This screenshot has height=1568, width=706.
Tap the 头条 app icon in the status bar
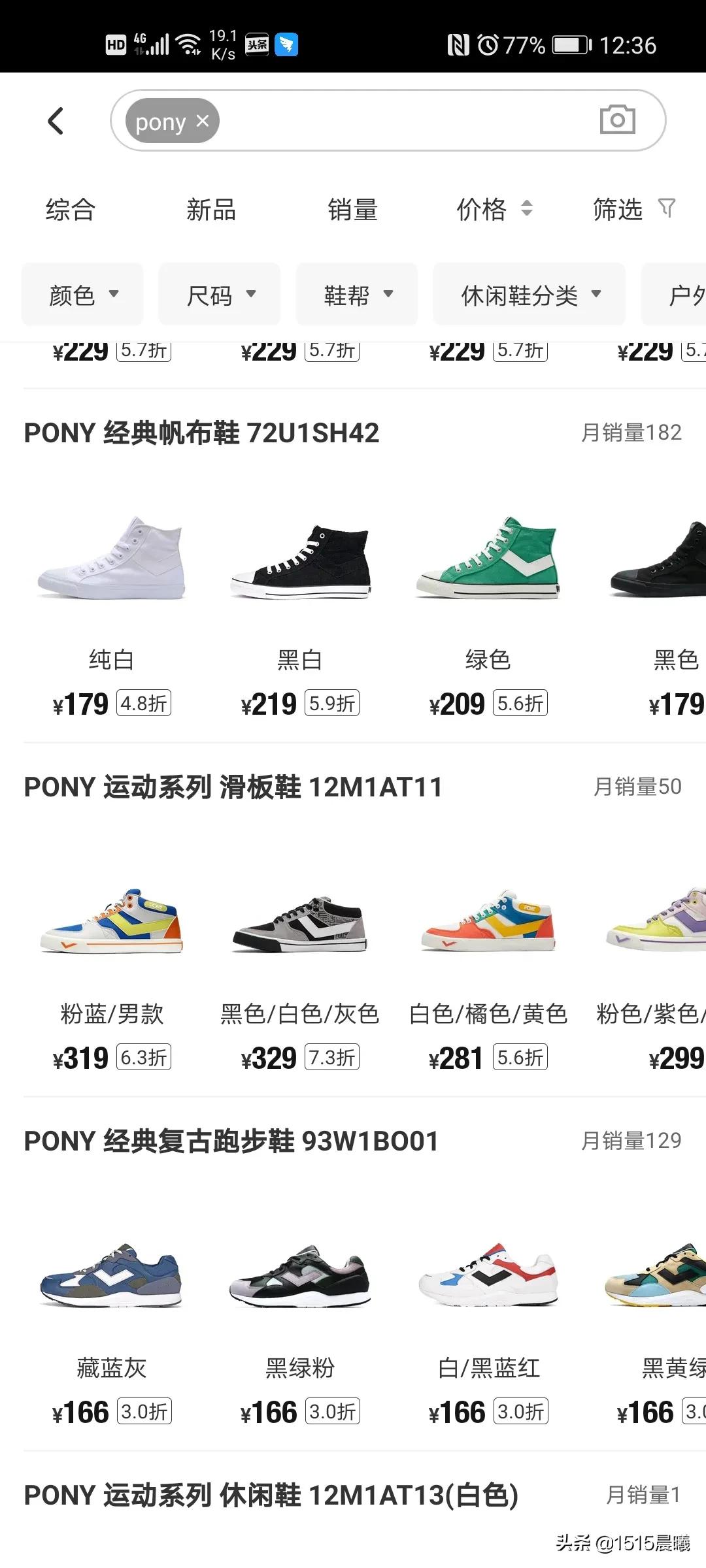point(256,44)
